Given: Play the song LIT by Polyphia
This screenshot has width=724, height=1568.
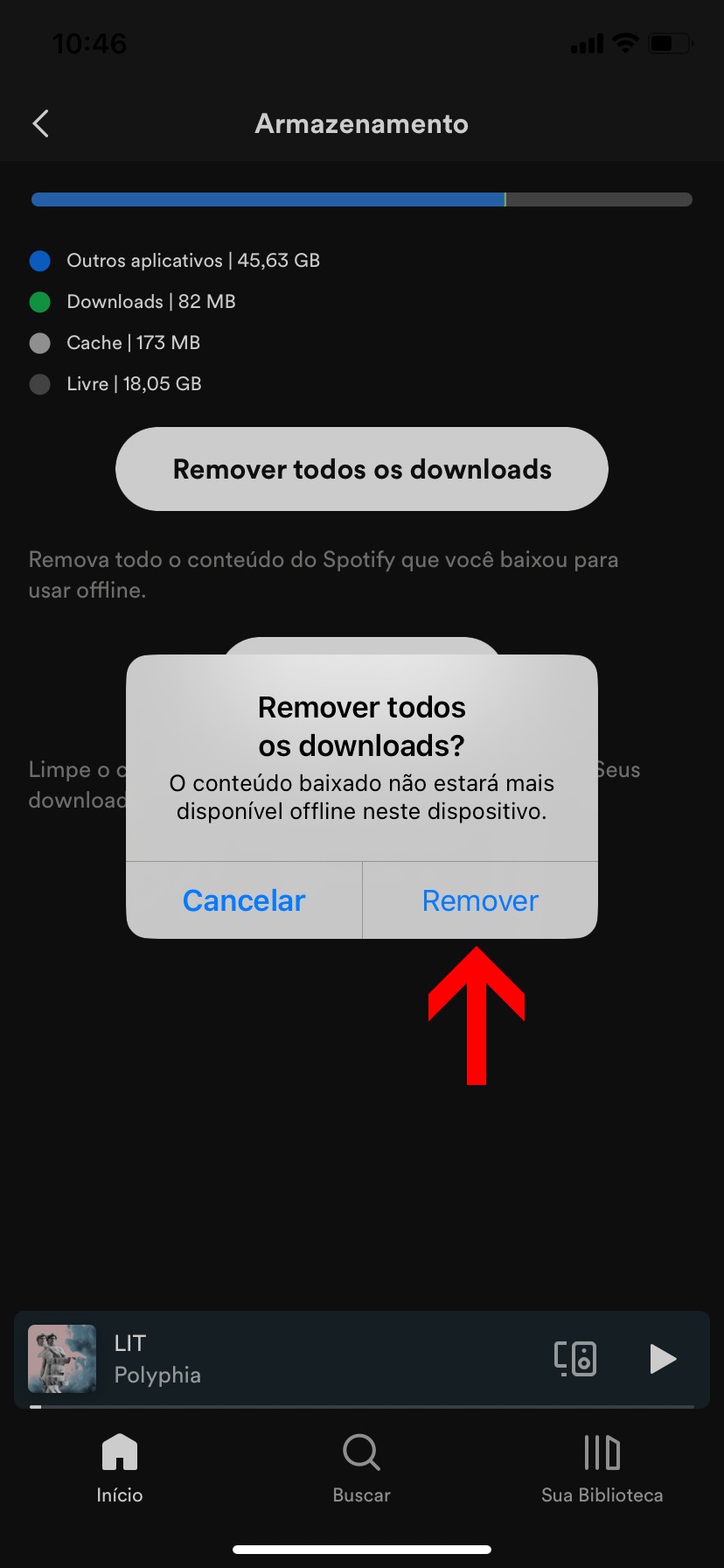Looking at the screenshot, I should pos(663,1359).
